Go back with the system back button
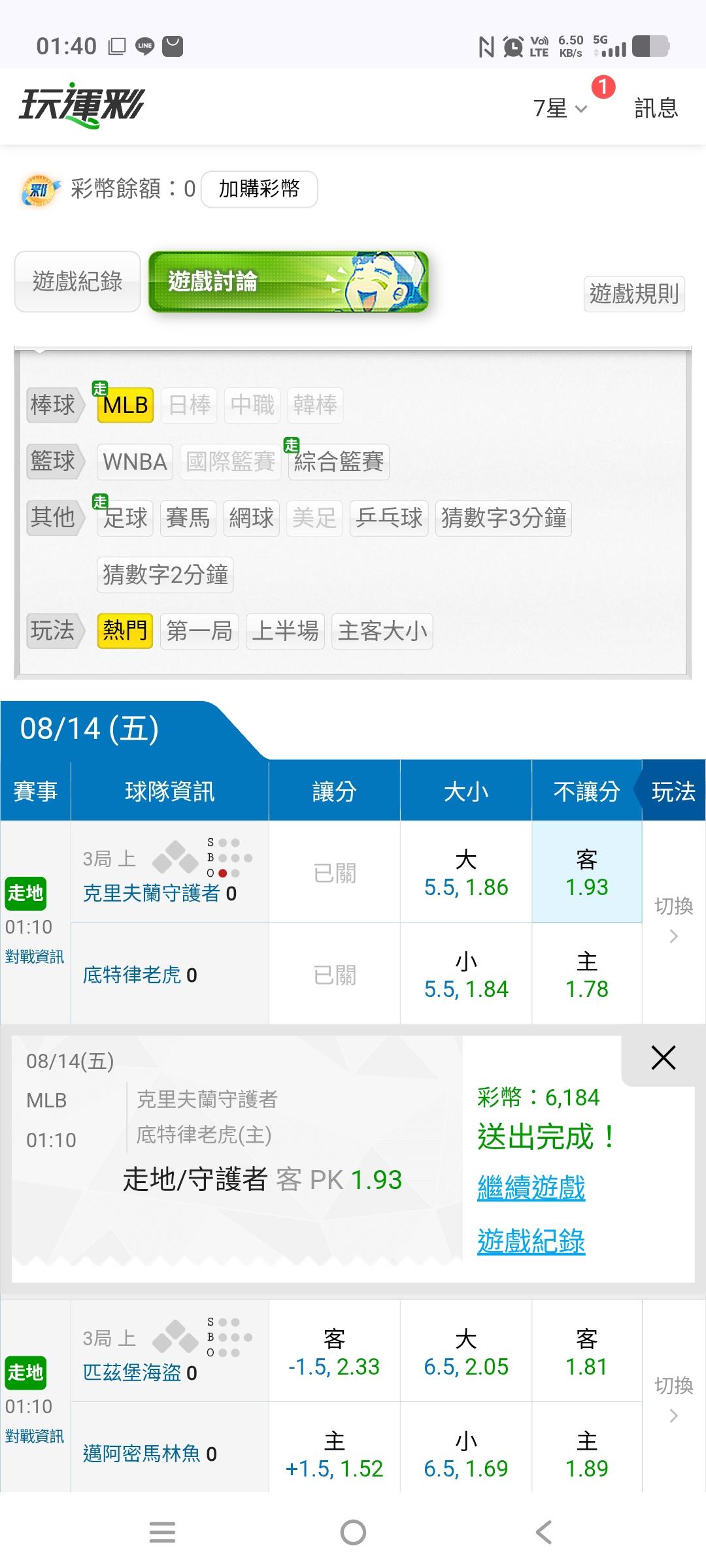 [544, 1532]
